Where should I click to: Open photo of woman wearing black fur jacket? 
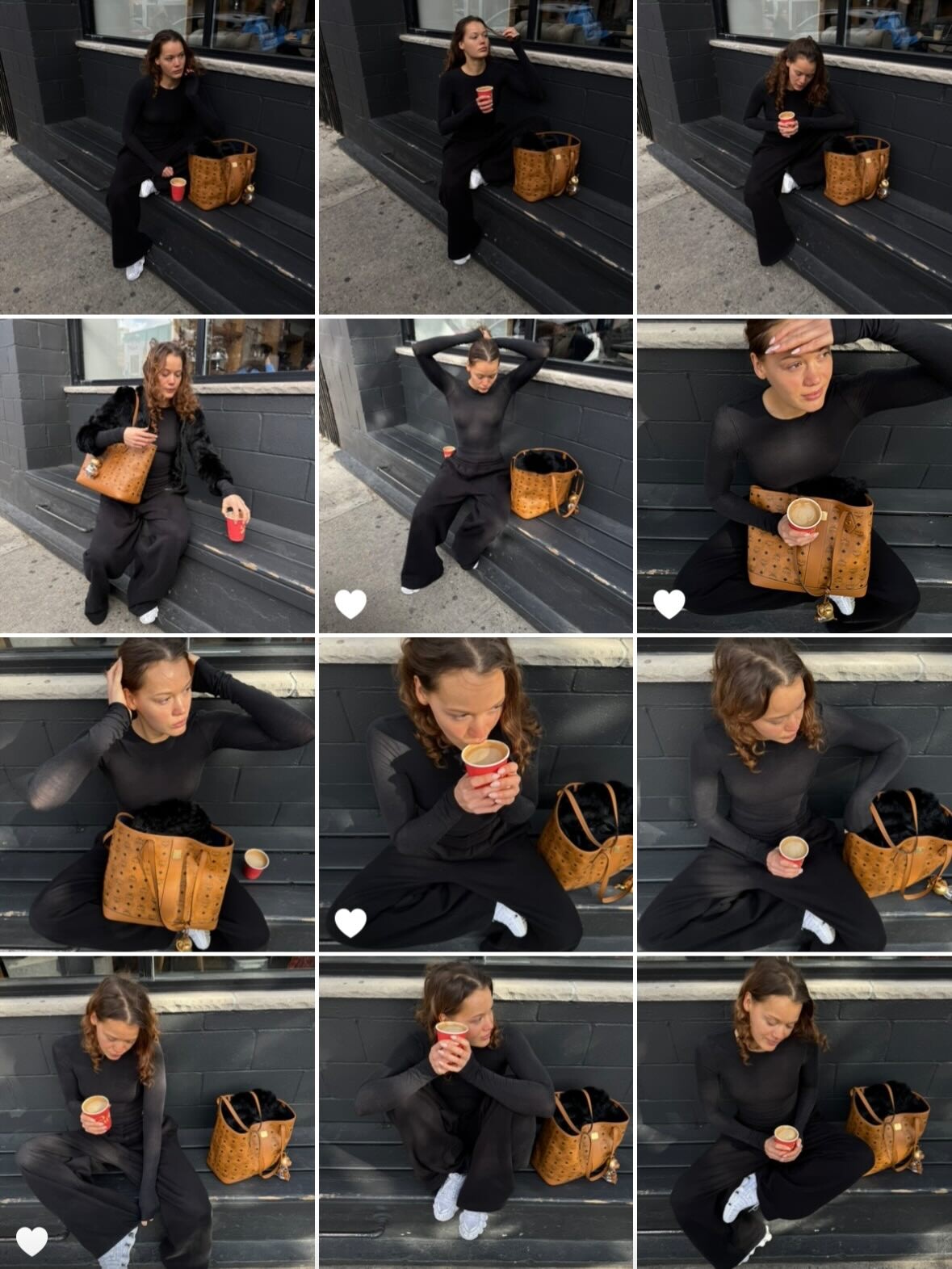click(157, 475)
